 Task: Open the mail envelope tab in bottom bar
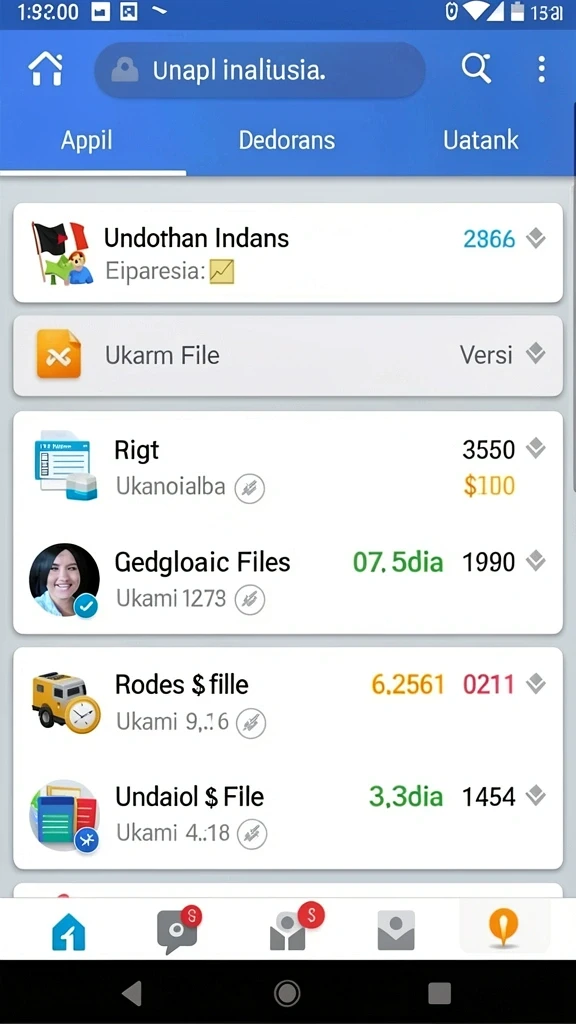[x=396, y=930]
